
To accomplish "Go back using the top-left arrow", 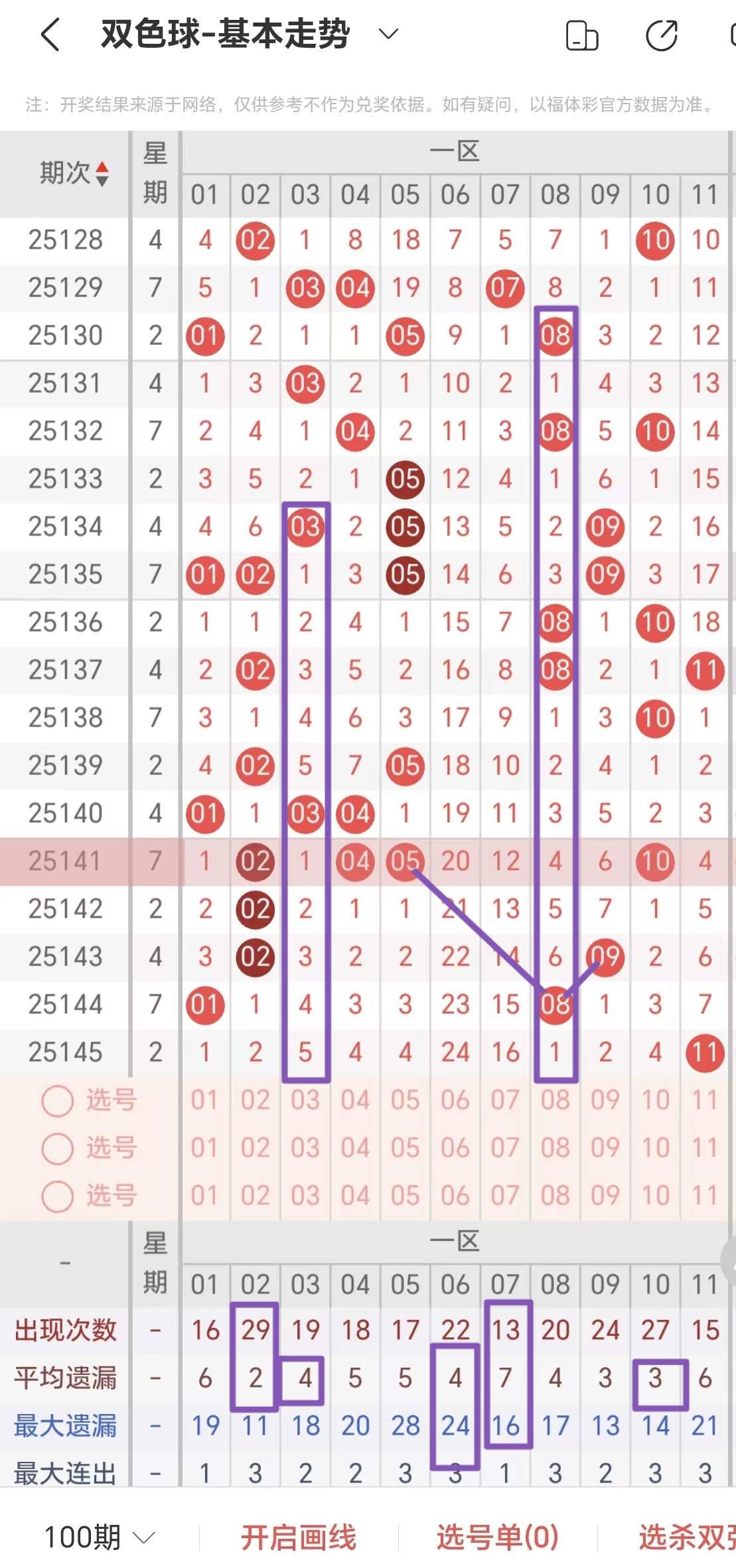I will [x=50, y=35].
